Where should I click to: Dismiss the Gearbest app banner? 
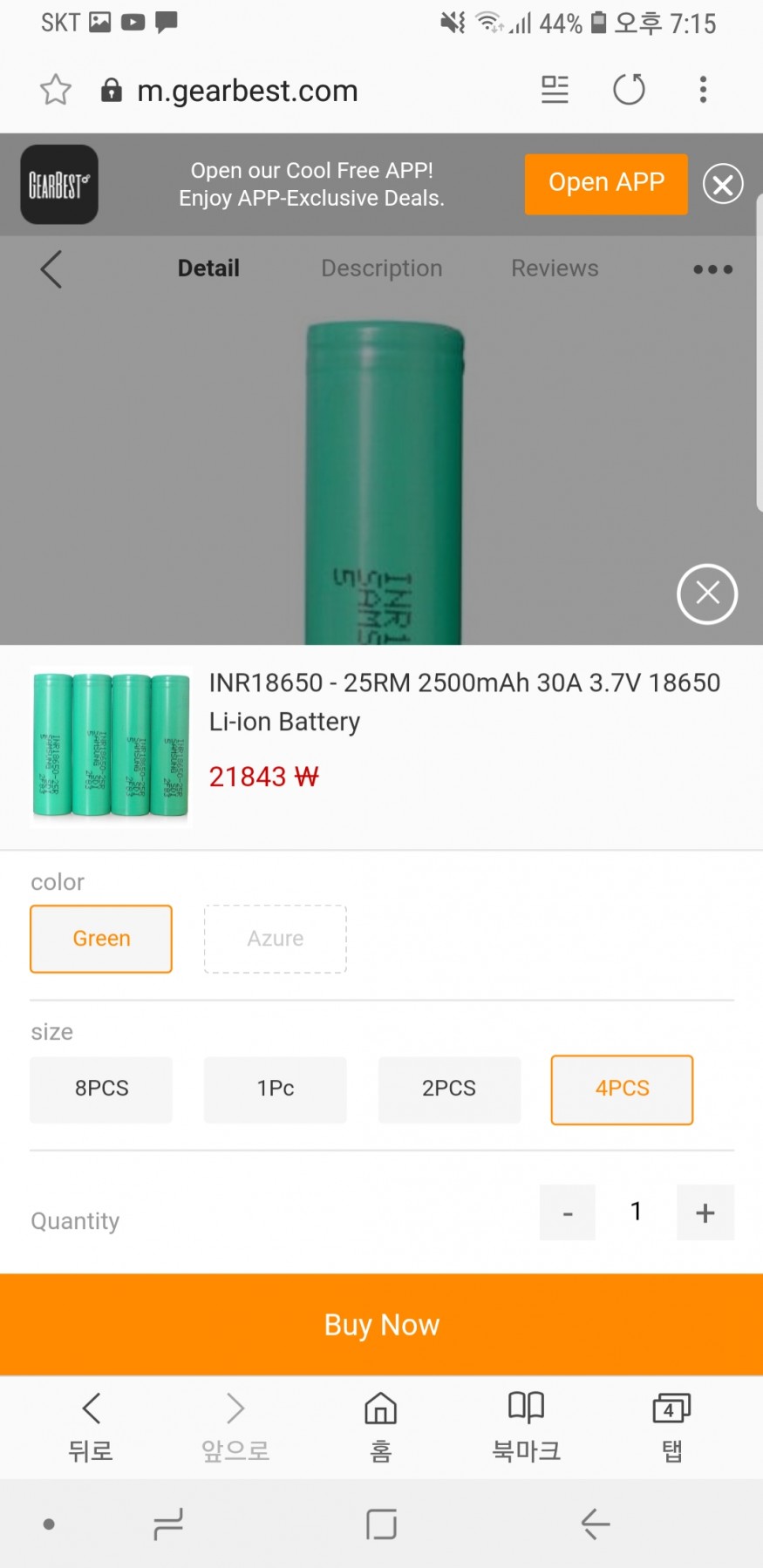point(723,184)
